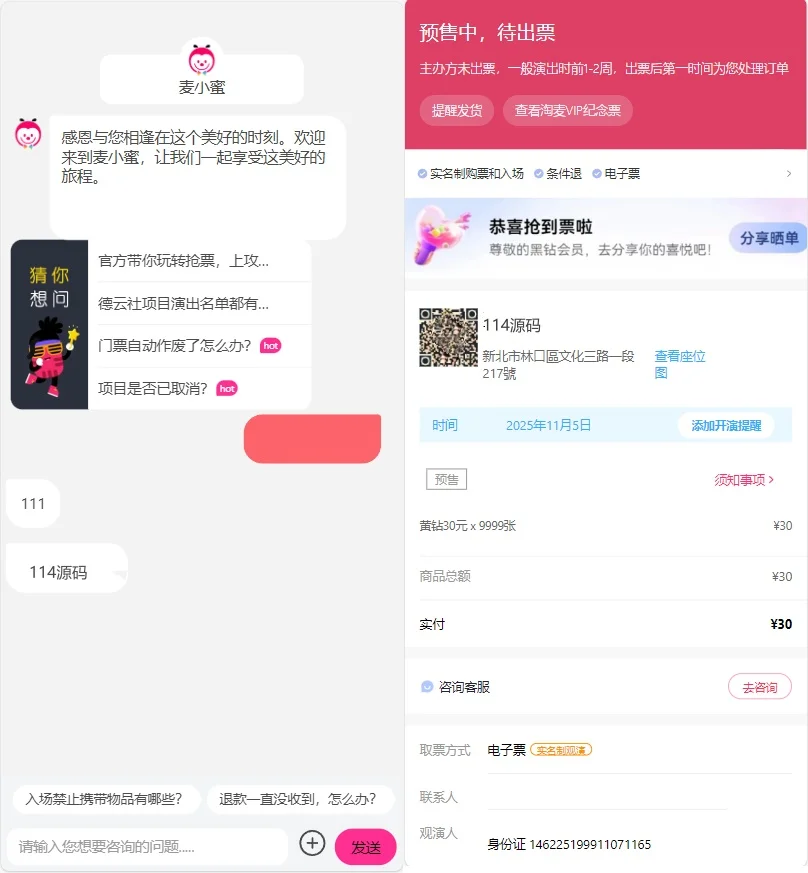Tap the 入场禁止携带物品有哪些 suggestion chip
808x873 pixels.
click(105, 799)
